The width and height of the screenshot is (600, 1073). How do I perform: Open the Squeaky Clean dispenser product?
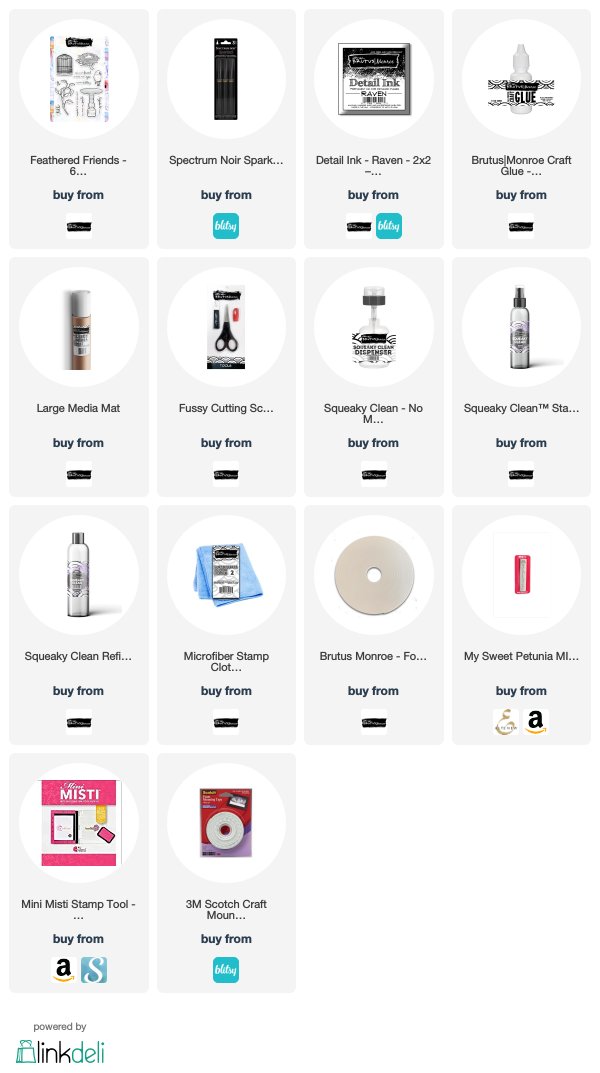[x=374, y=327]
